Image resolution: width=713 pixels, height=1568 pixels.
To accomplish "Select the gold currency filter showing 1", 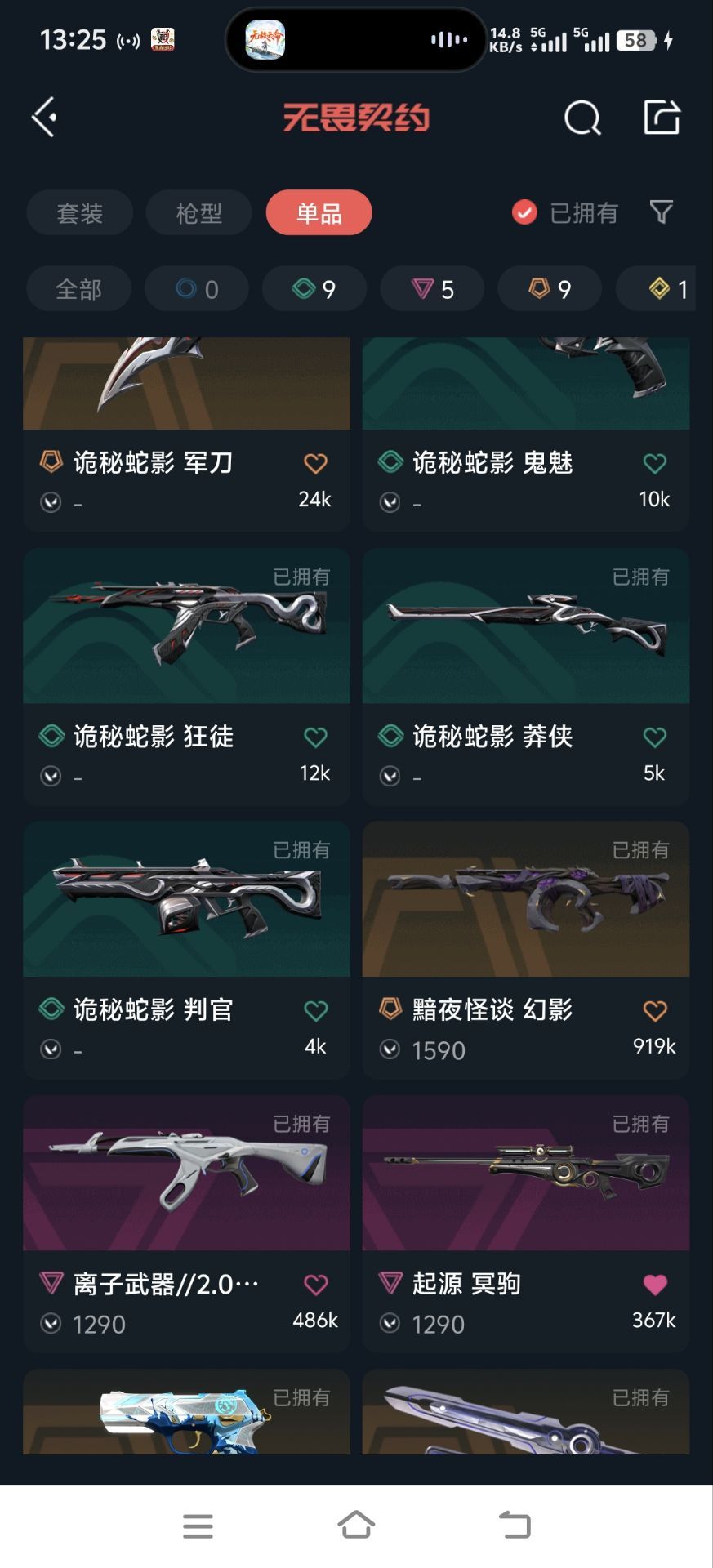I will coord(660,288).
